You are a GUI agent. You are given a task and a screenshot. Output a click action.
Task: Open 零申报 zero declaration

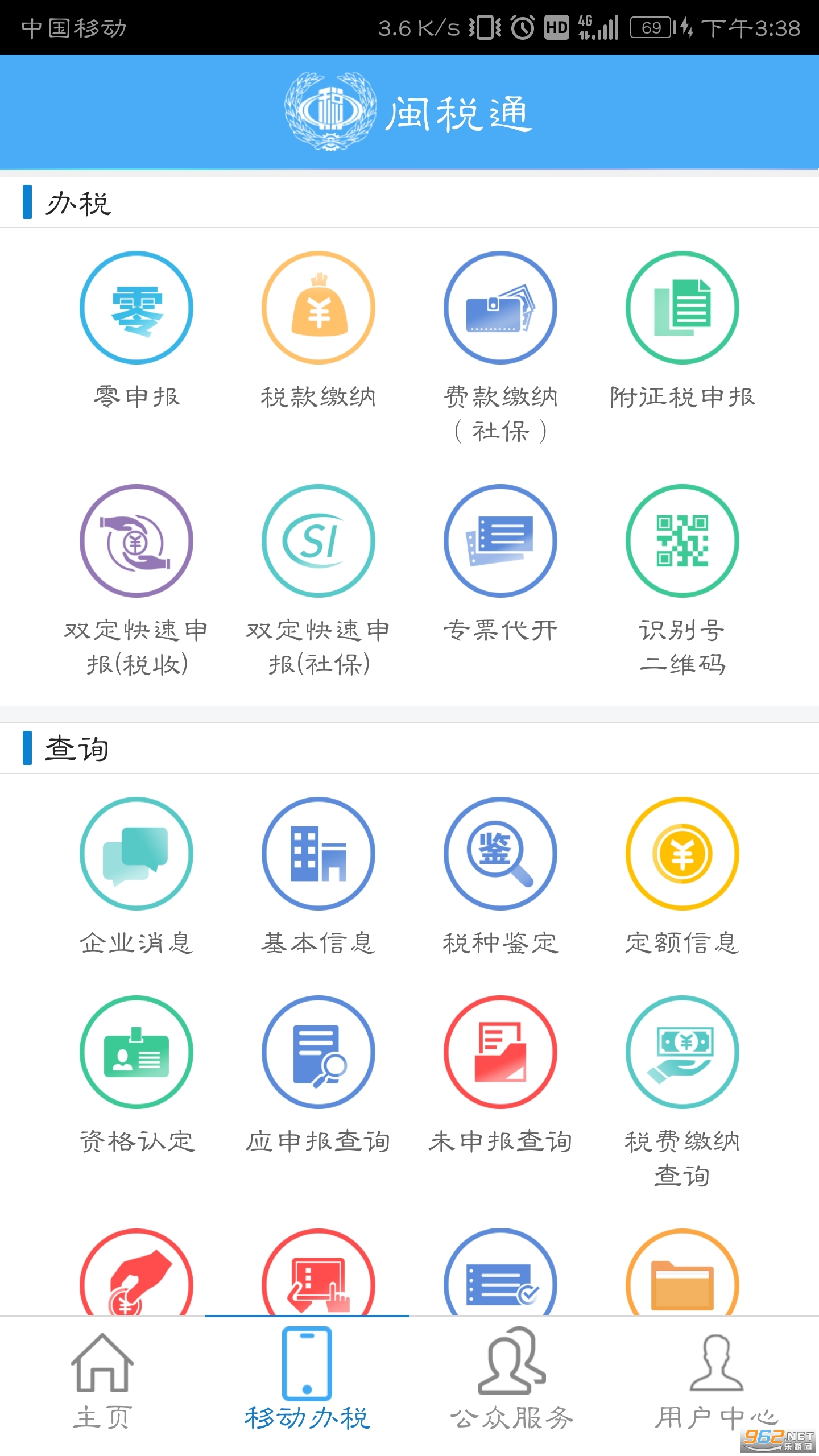click(x=136, y=308)
